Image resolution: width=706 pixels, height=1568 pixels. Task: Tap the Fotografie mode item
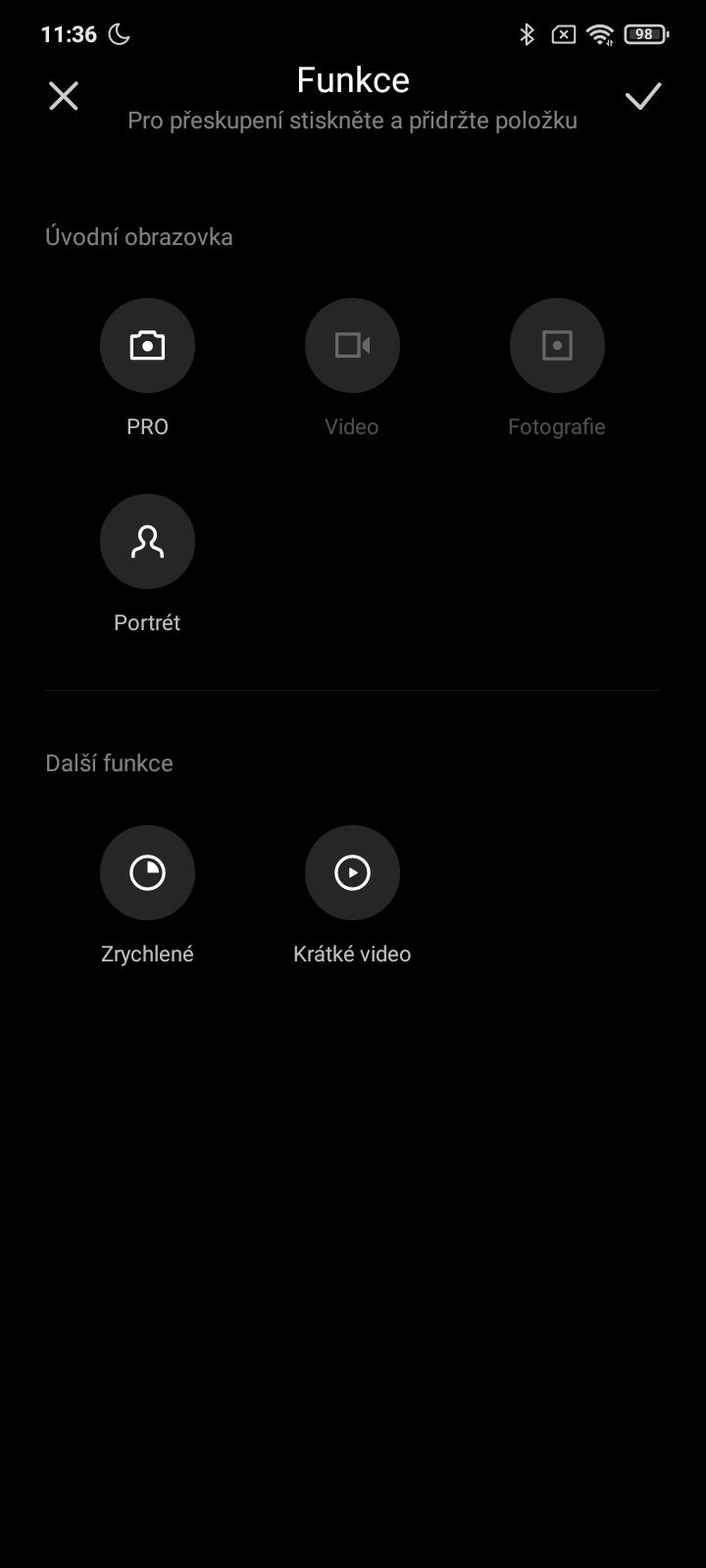tap(557, 346)
